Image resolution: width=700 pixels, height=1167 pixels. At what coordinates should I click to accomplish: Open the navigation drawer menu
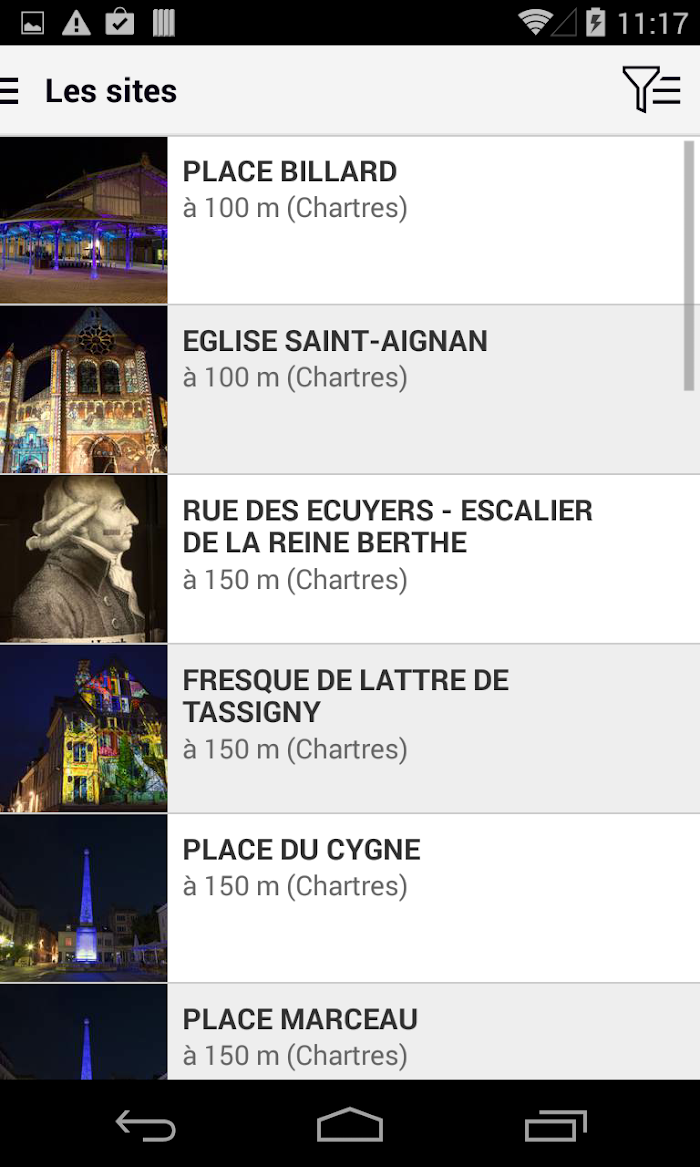pos(10,91)
